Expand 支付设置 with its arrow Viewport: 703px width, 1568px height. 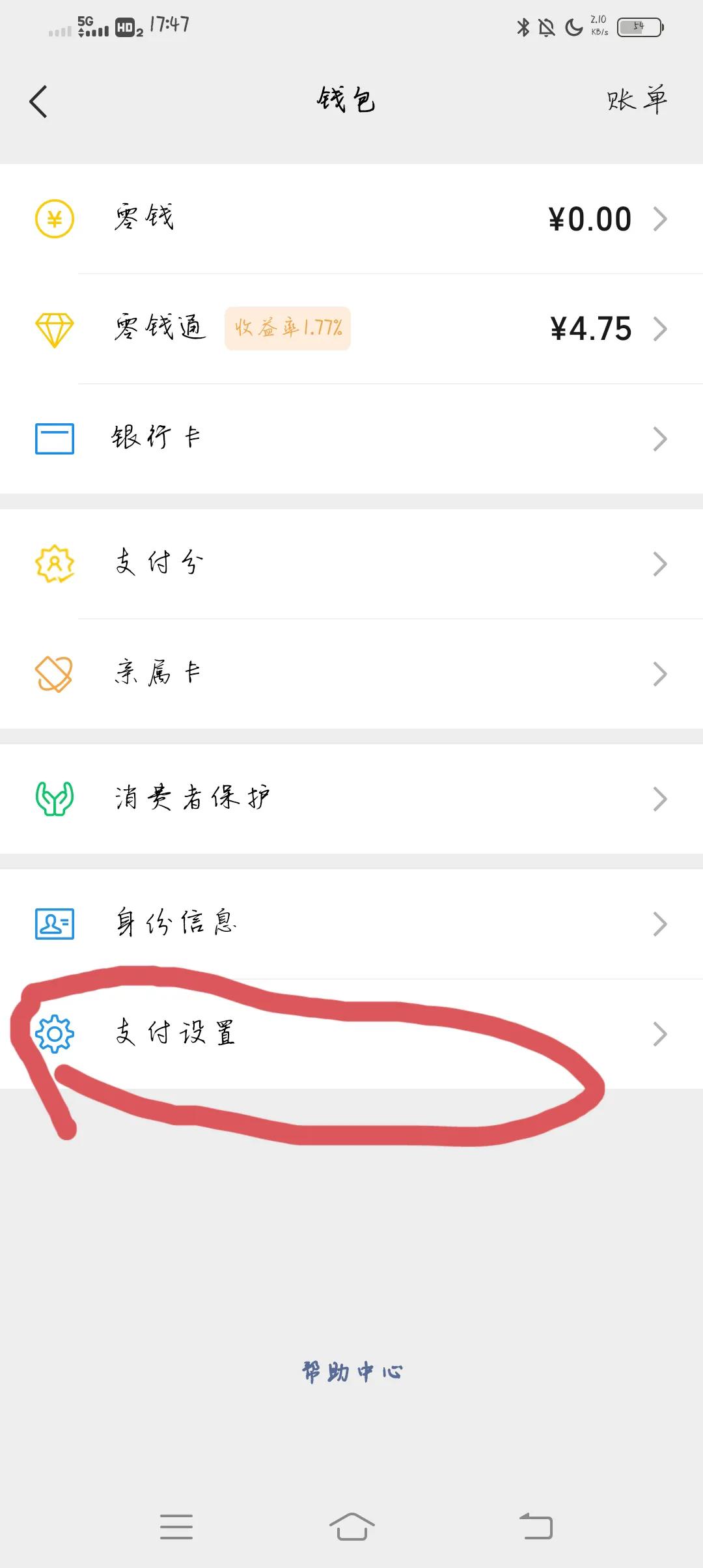pyautogui.click(x=661, y=1033)
